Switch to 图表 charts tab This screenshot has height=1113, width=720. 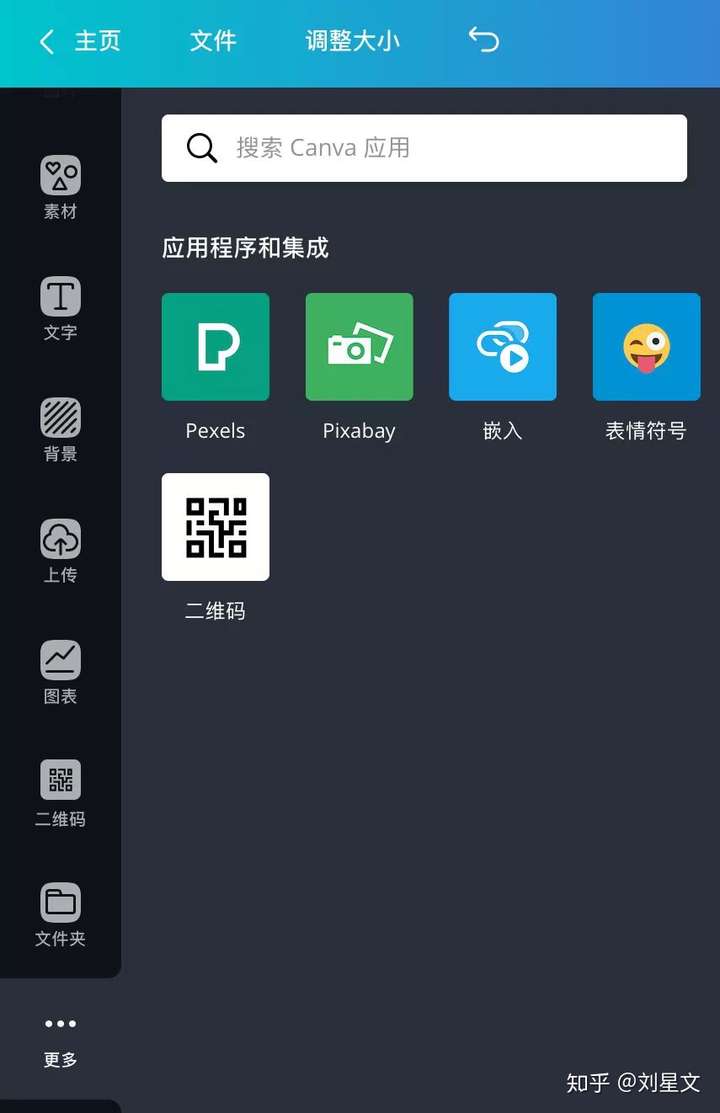pos(60,672)
